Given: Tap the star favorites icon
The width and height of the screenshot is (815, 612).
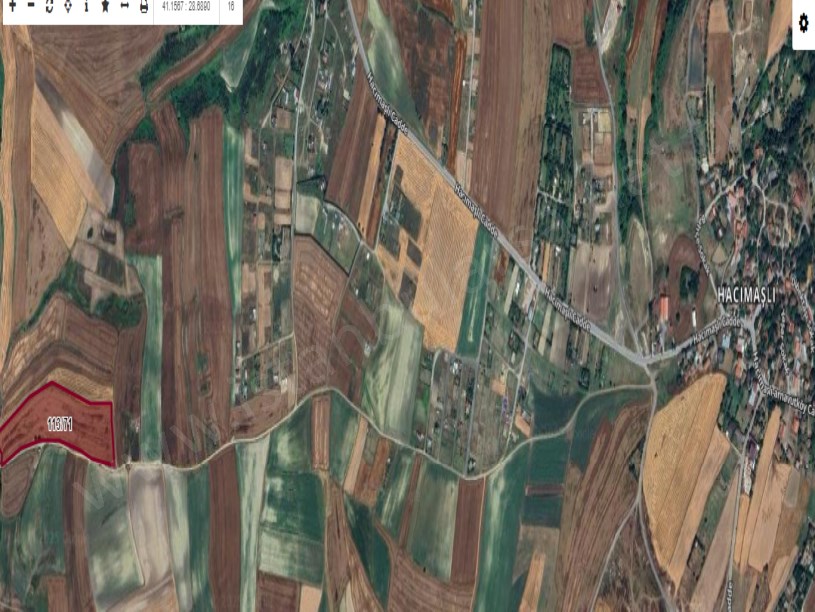Looking at the screenshot, I should click(x=105, y=6).
